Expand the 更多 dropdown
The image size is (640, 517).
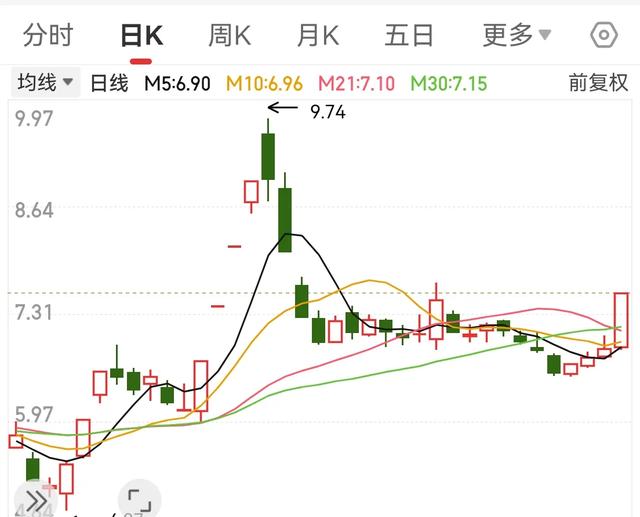click(517, 35)
